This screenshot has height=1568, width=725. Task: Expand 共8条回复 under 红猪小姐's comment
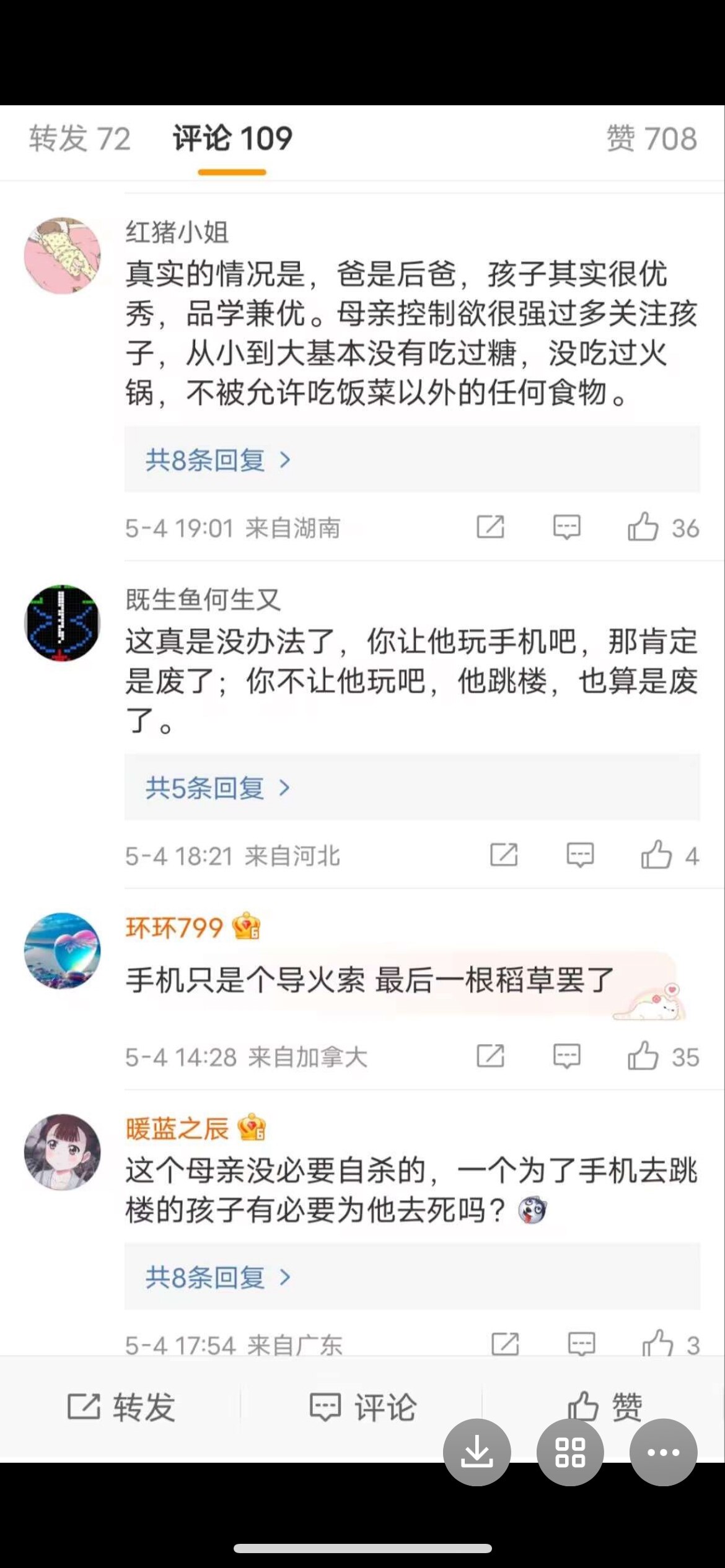[218, 460]
